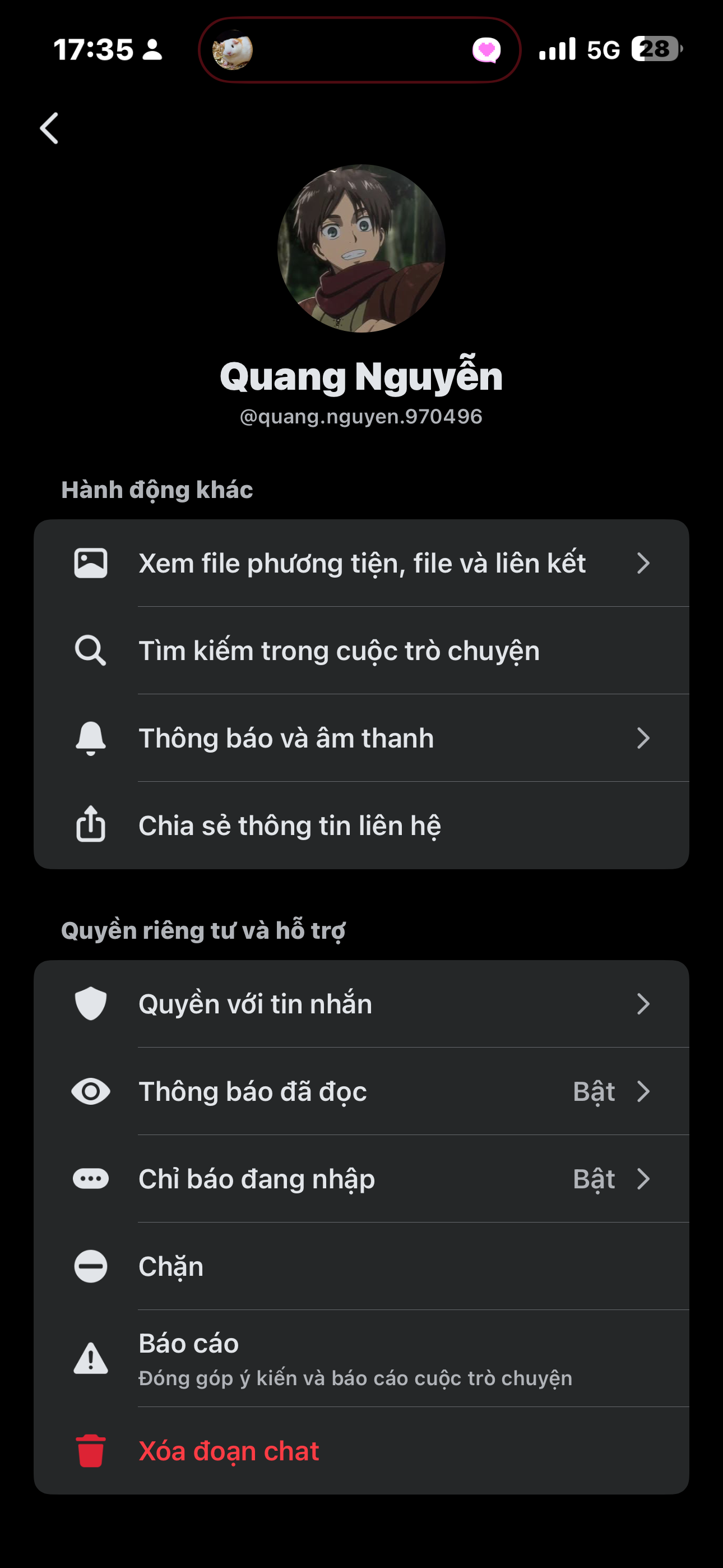The image size is (723, 1568).
Task: Tap Chặn to block this contact
Action: pyautogui.click(x=361, y=1267)
